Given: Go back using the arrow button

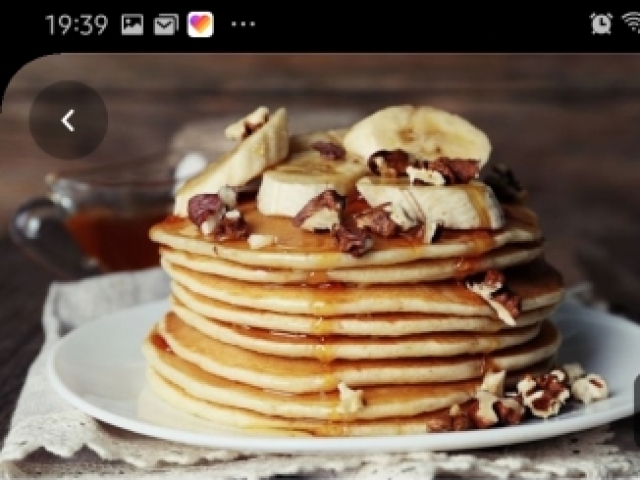Looking at the screenshot, I should (68, 120).
